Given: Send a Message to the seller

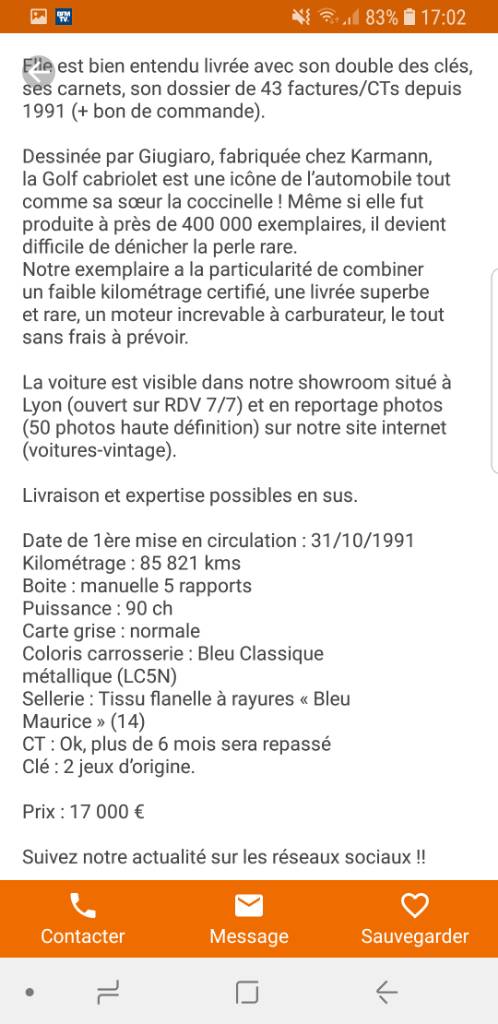Looking at the screenshot, I should point(249,919).
